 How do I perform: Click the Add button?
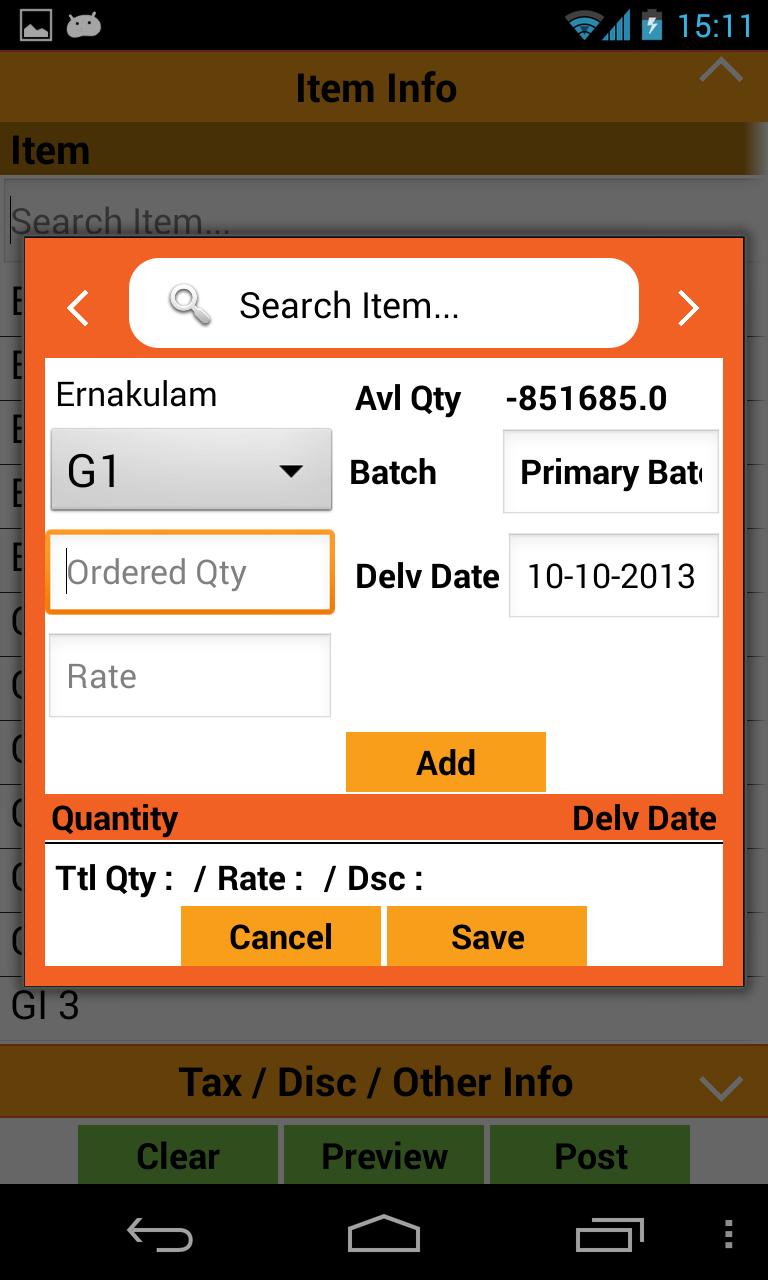(x=445, y=762)
